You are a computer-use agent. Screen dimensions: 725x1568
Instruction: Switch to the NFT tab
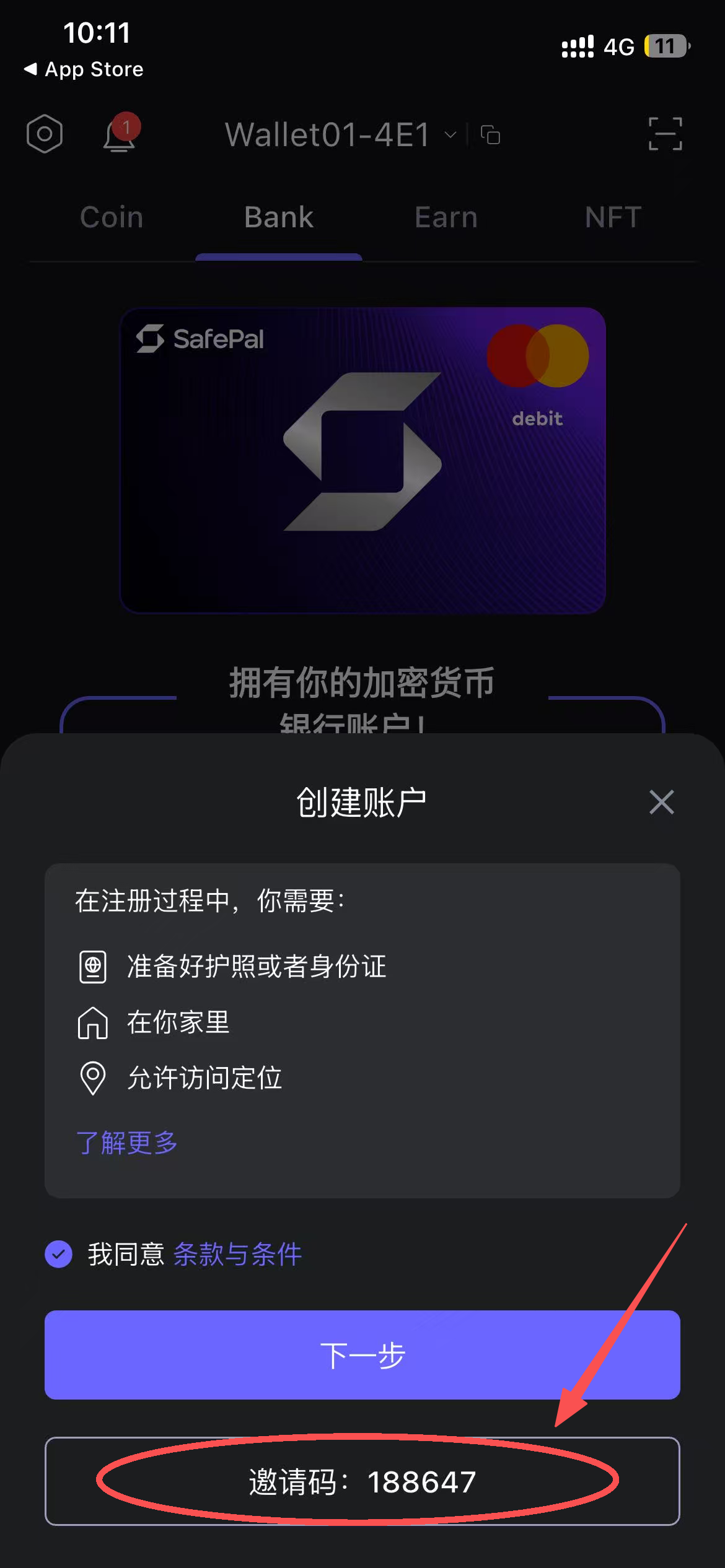tap(613, 217)
